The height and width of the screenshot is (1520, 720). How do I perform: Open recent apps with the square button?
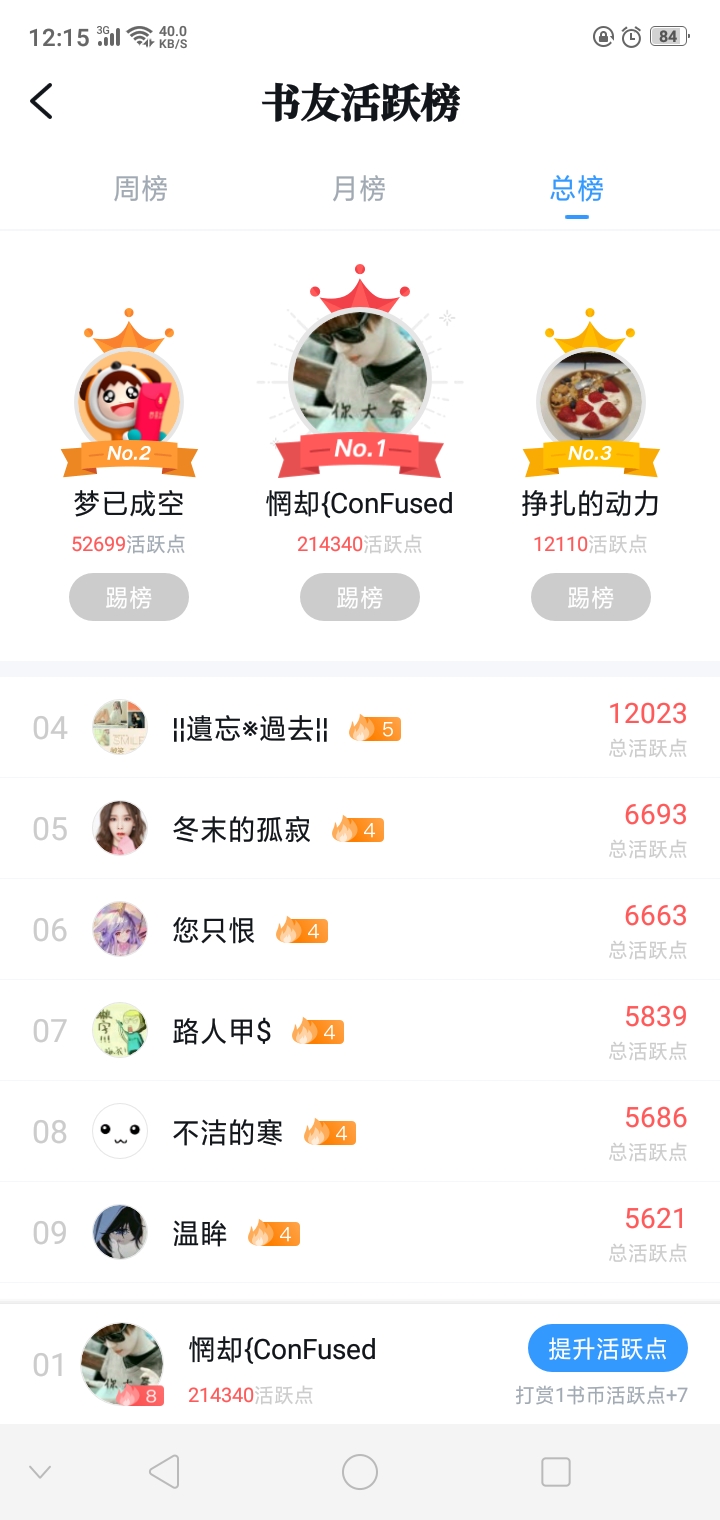coord(555,1472)
